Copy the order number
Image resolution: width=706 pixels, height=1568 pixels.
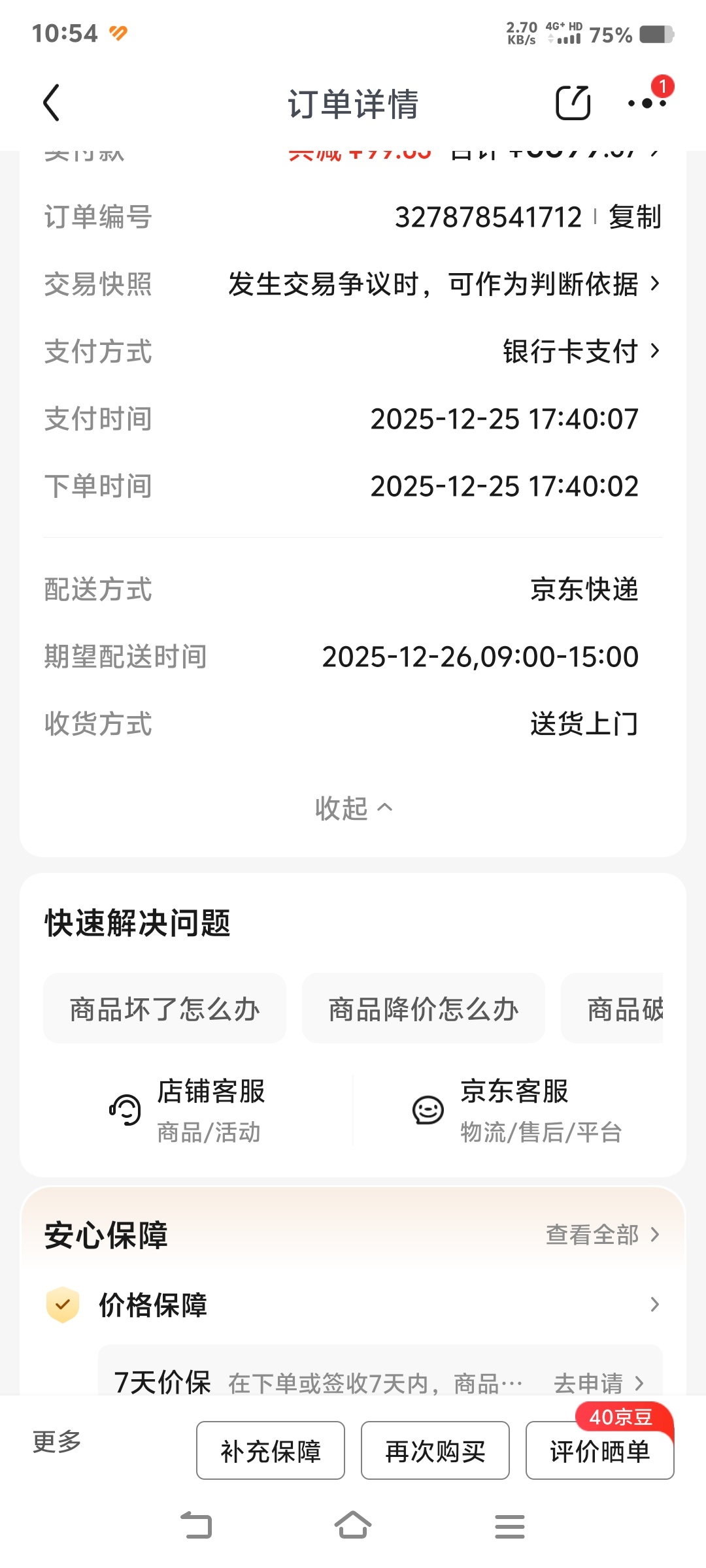click(x=634, y=217)
